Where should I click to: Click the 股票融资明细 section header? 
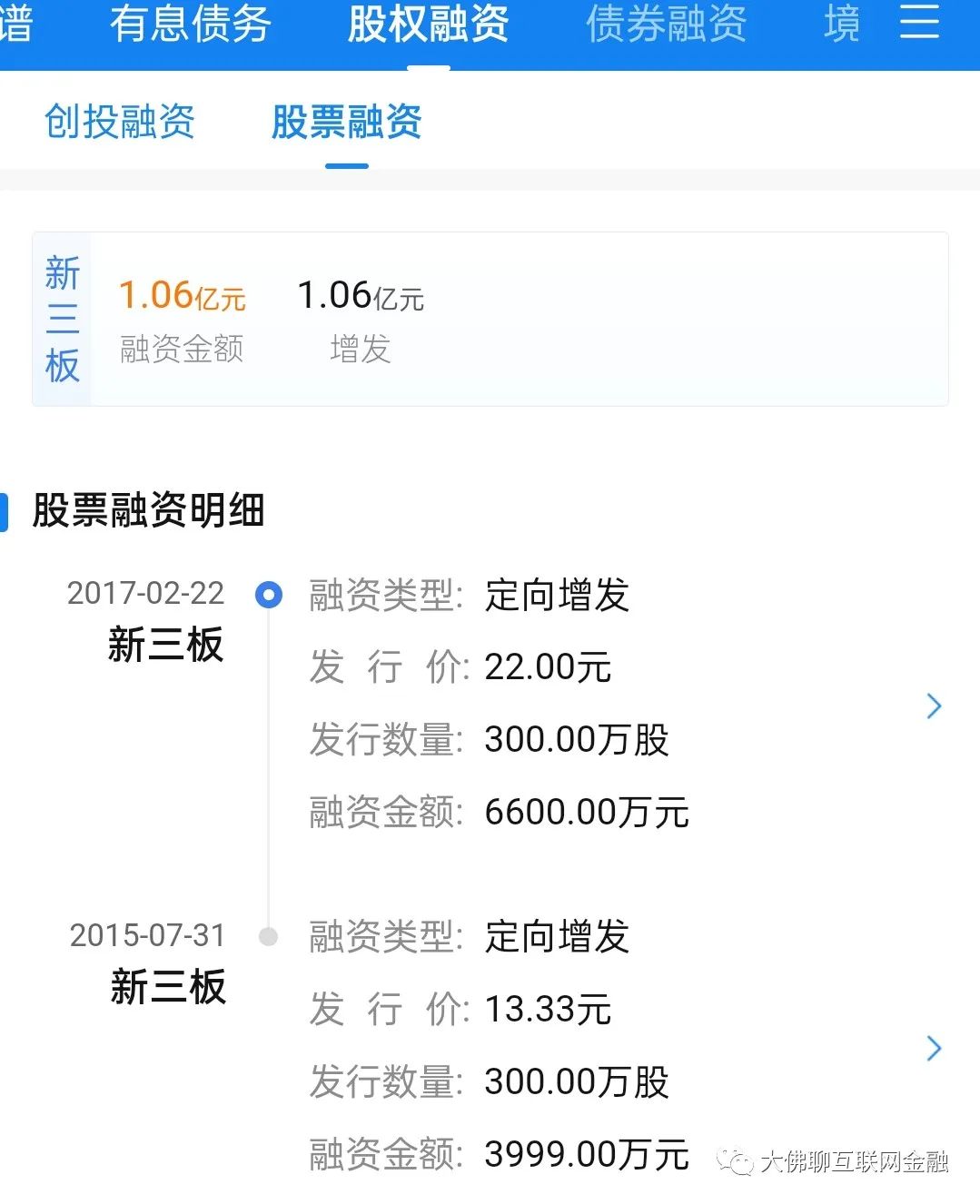(x=148, y=511)
